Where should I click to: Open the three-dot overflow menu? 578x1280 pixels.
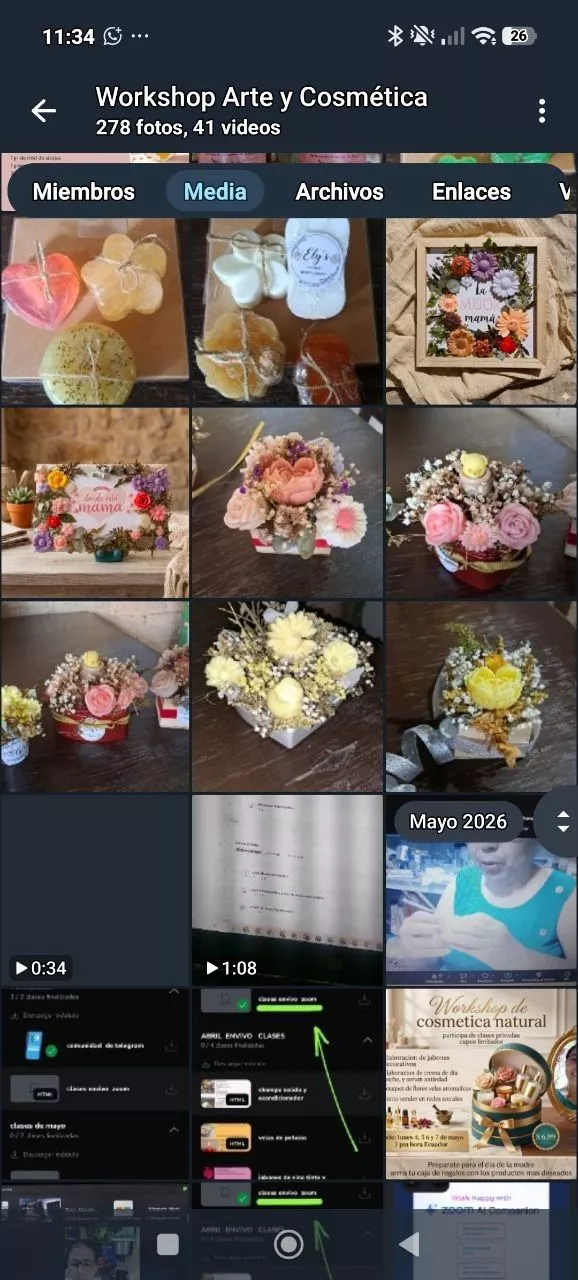541,111
